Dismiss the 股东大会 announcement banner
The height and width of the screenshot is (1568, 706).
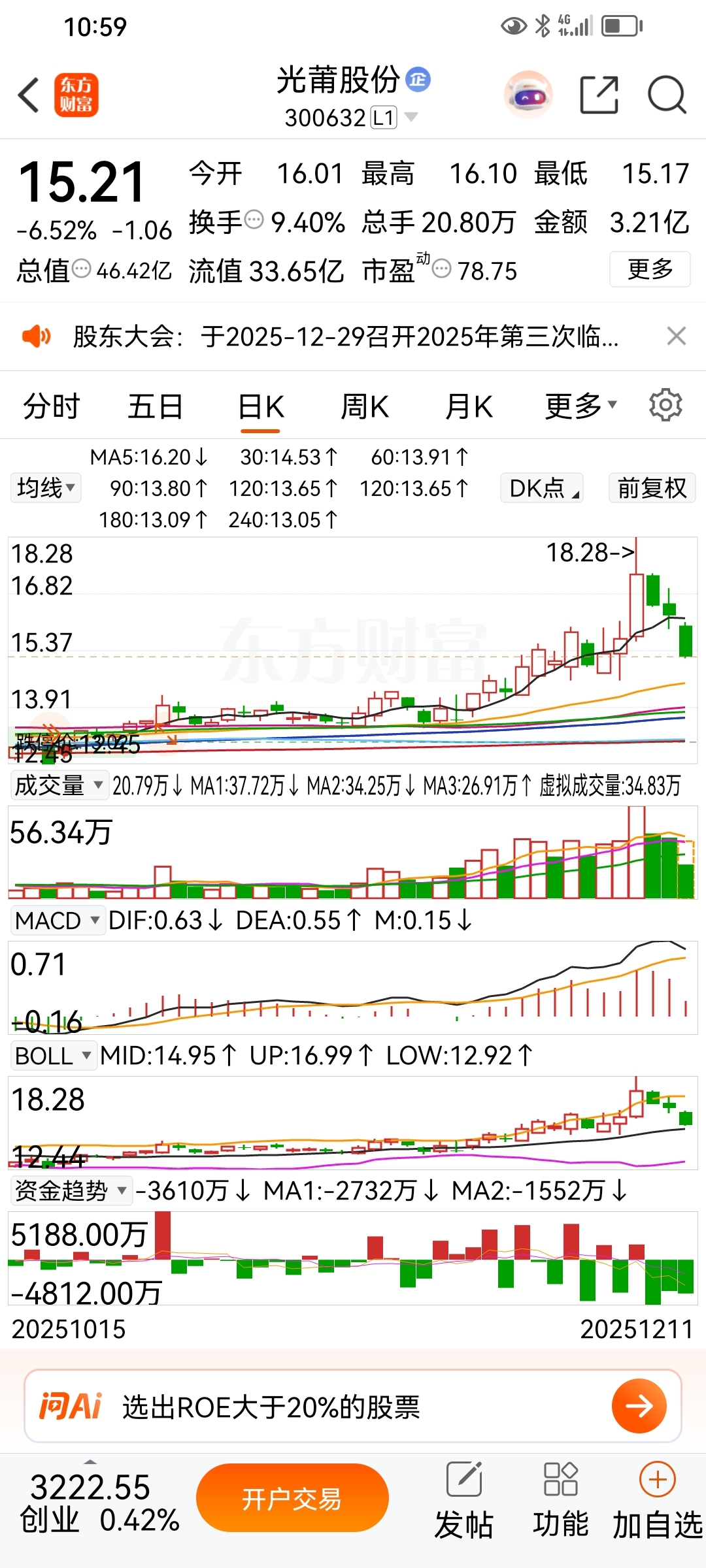click(x=676, y=336)
